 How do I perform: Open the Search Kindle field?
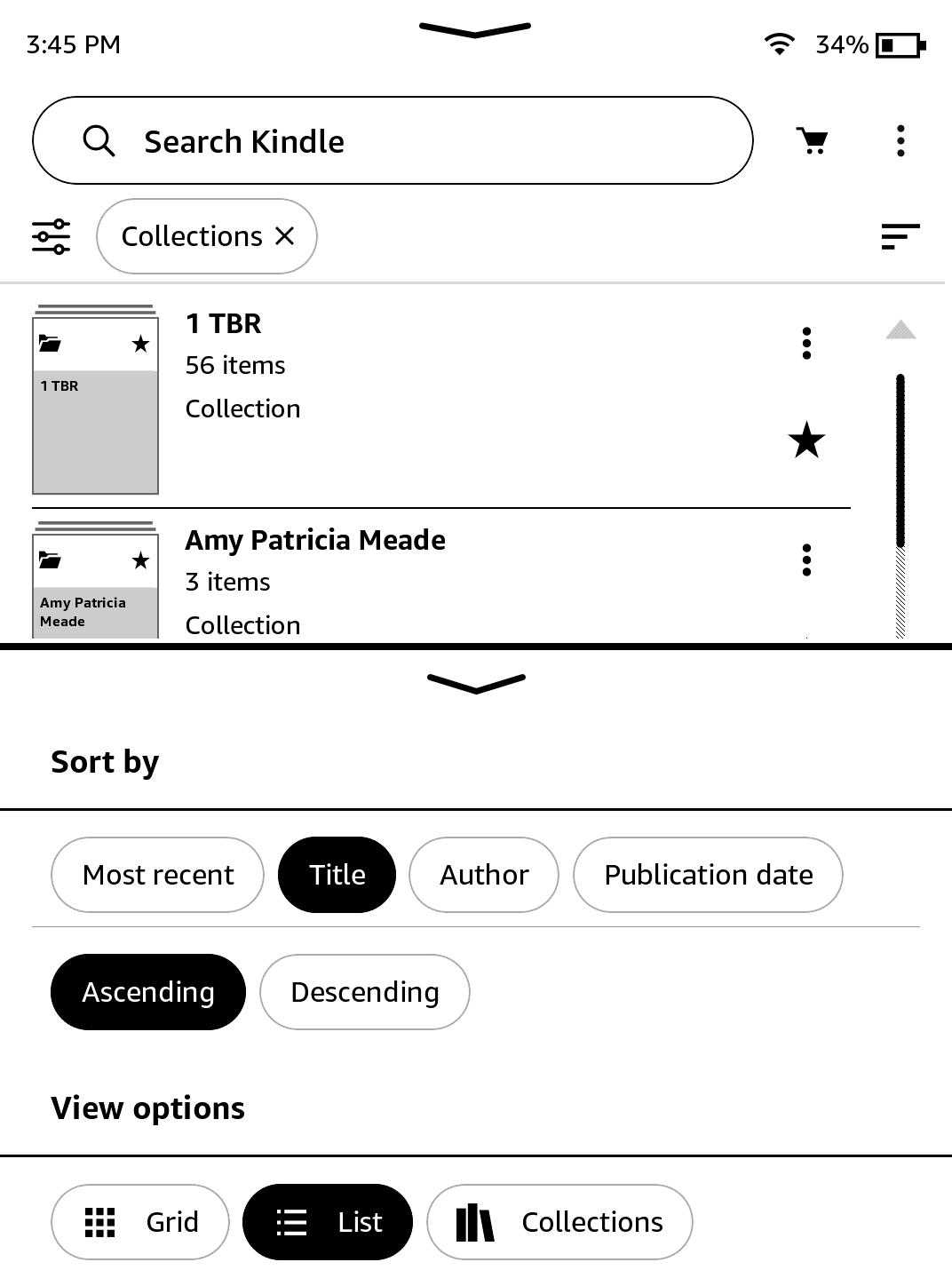[391, 140]
